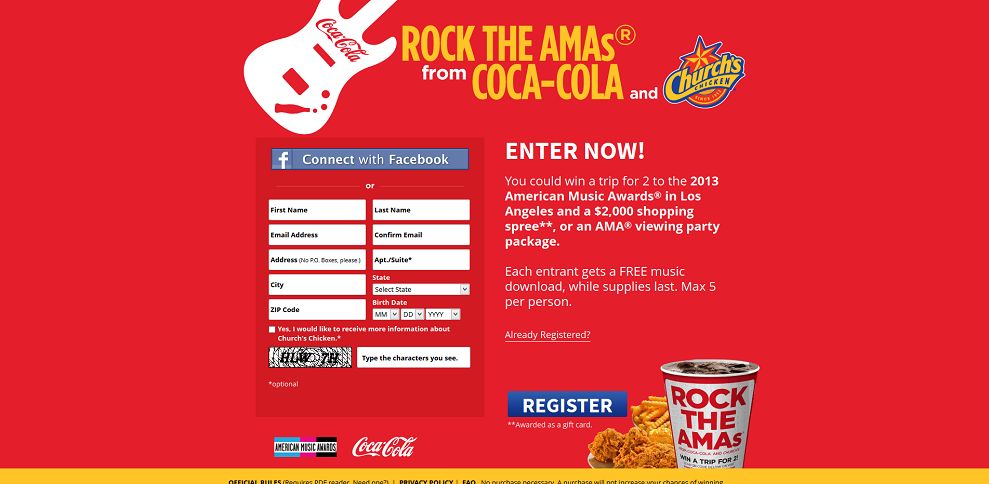Tap the Apt./Suite field
The width and height of the screenshot is (989, 484).
click(420, 260)
